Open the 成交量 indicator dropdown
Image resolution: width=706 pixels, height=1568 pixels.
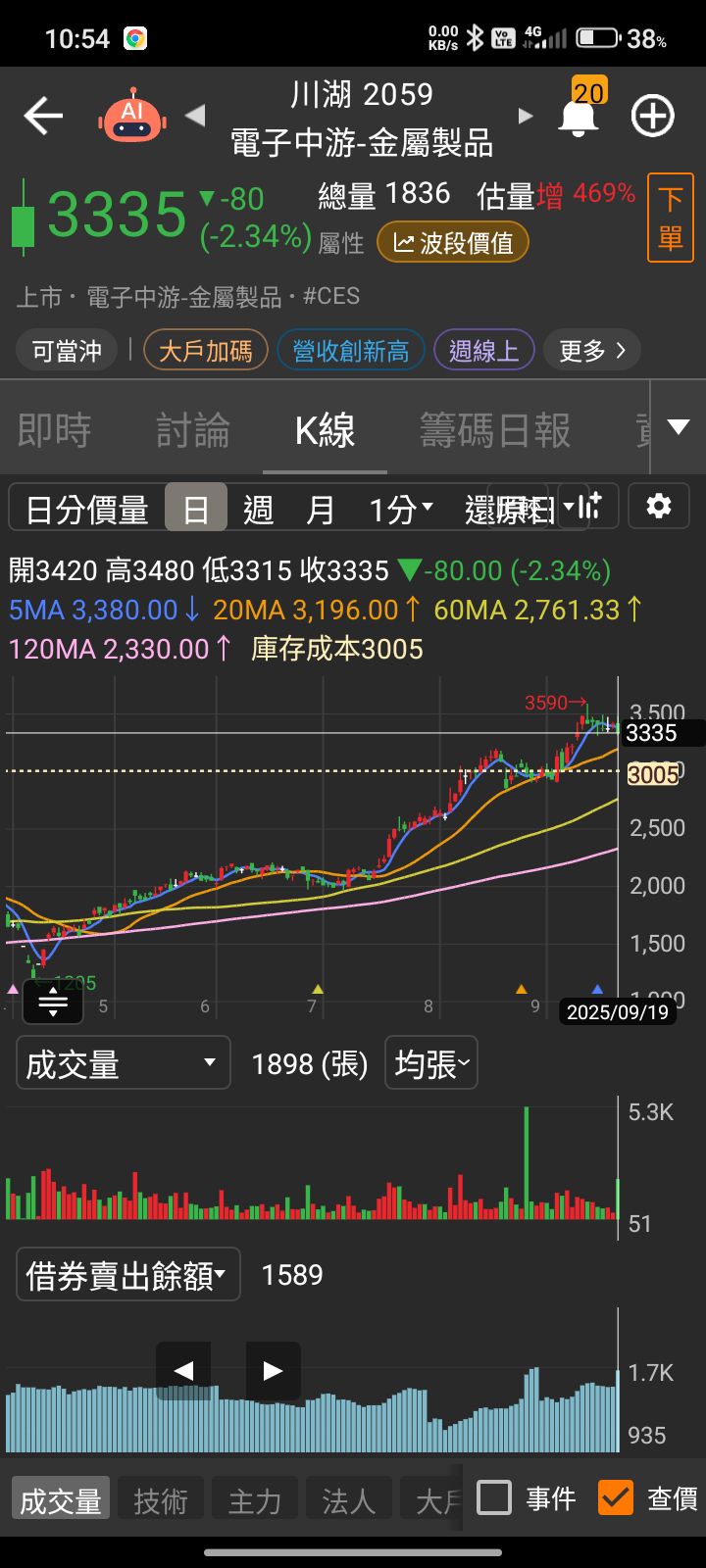point(123,1063)
